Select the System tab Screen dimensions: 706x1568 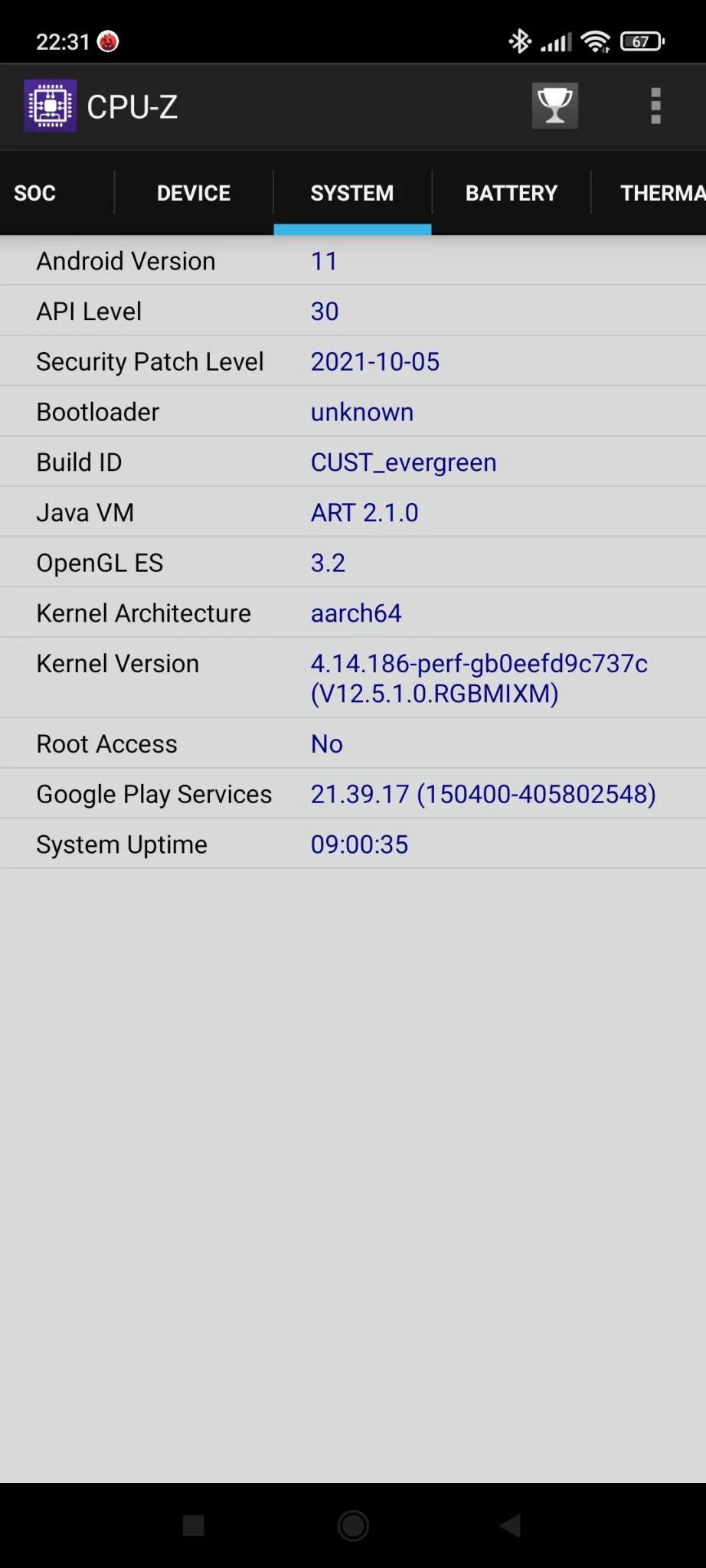(352, 193)
